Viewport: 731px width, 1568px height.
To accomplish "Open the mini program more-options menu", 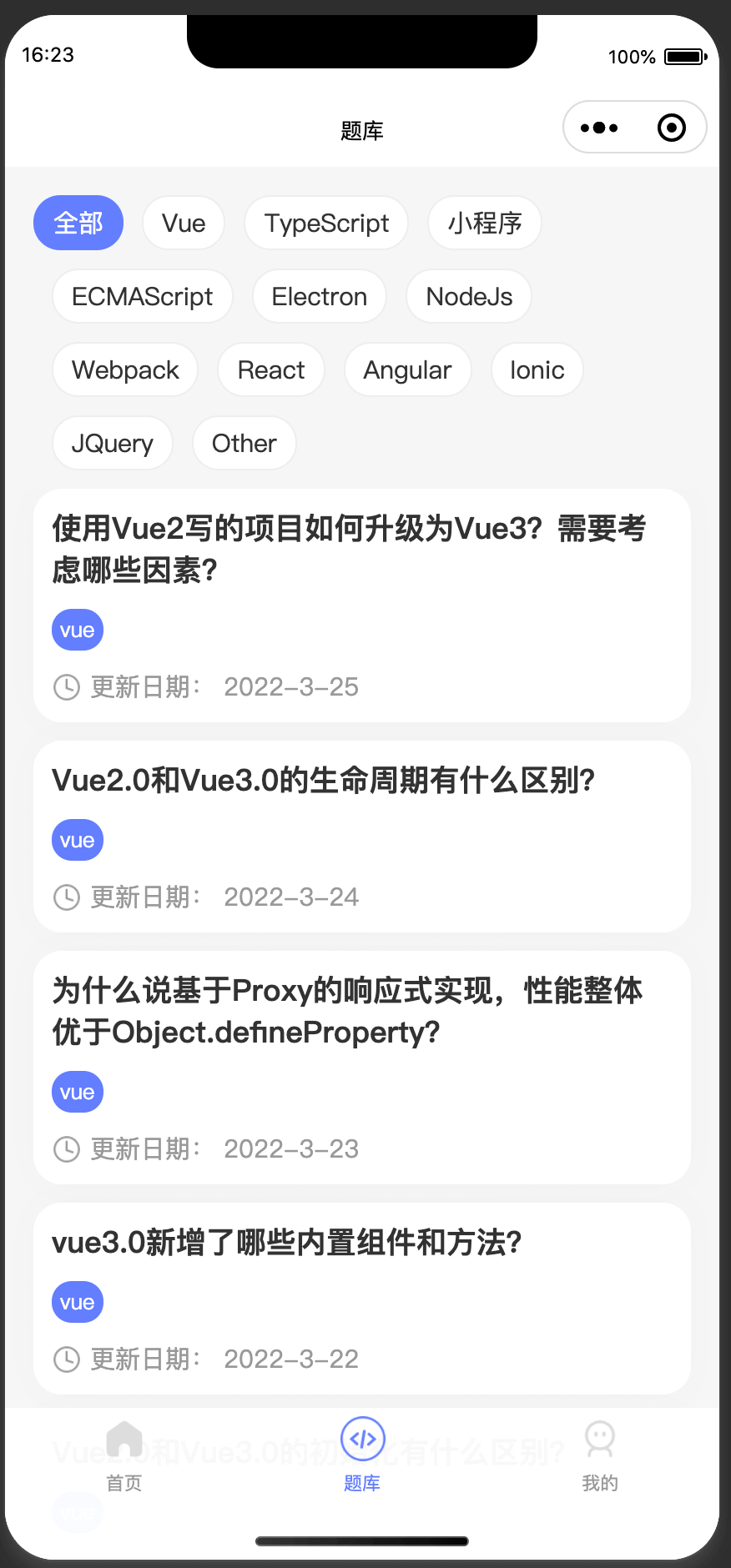I will [599, 128].
